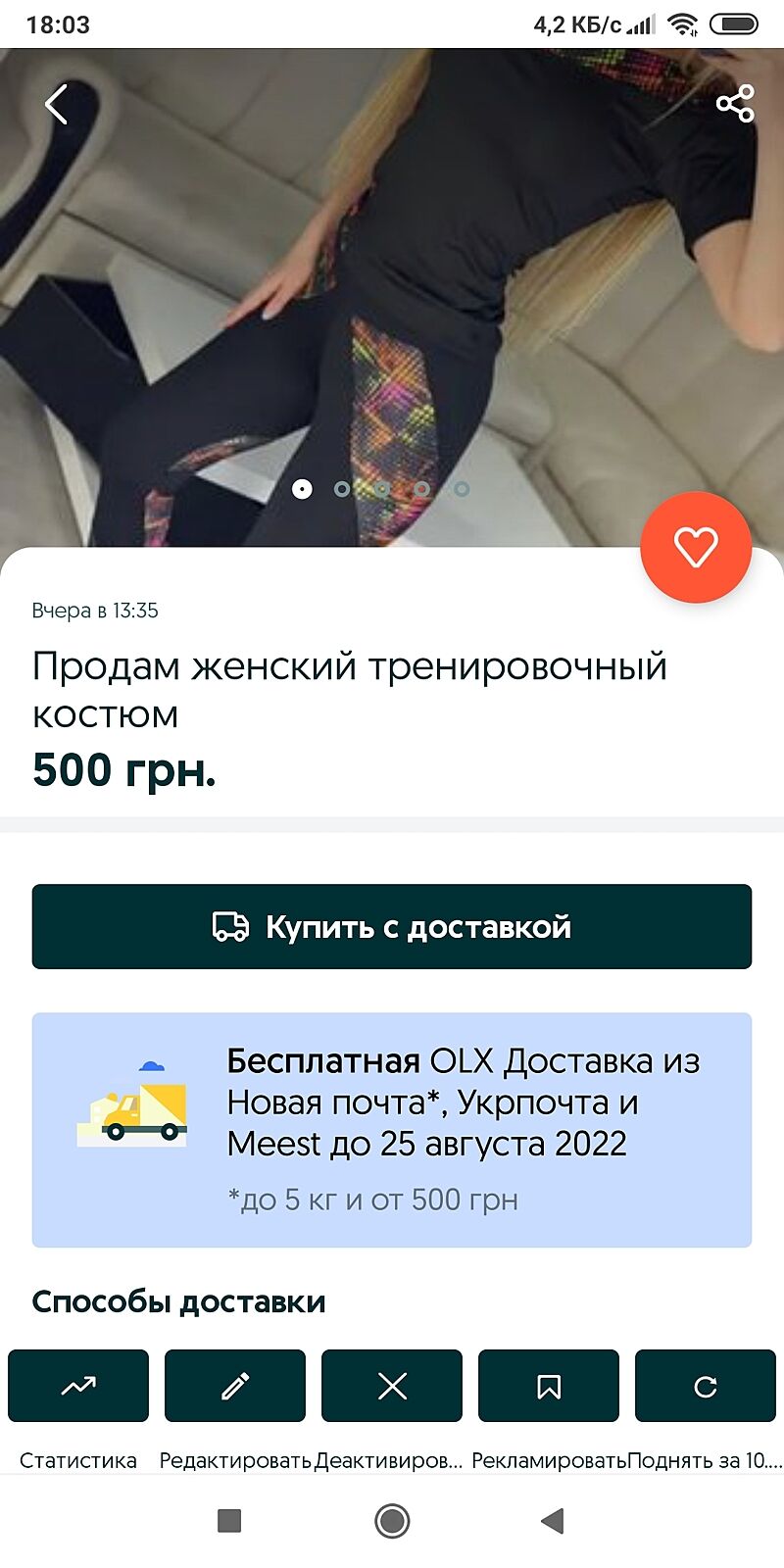Viewport: 784px width, 1568px height.
Task: Go to the system home screen
Action: (392, 1521)
